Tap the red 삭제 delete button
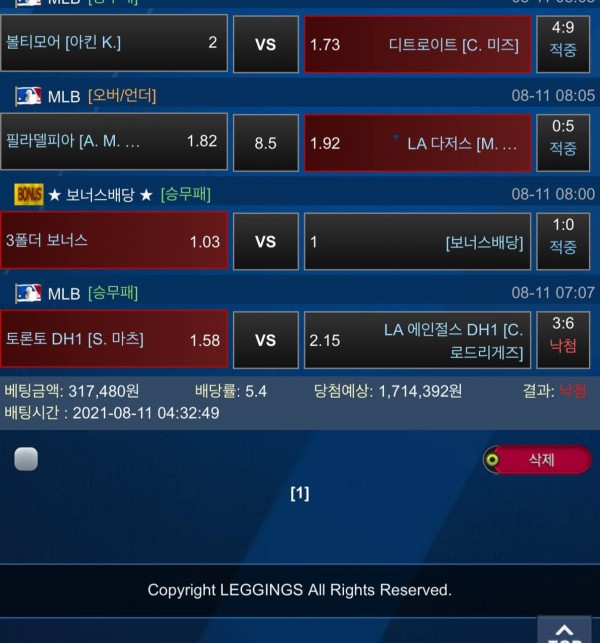 click(x=537, y=460)
